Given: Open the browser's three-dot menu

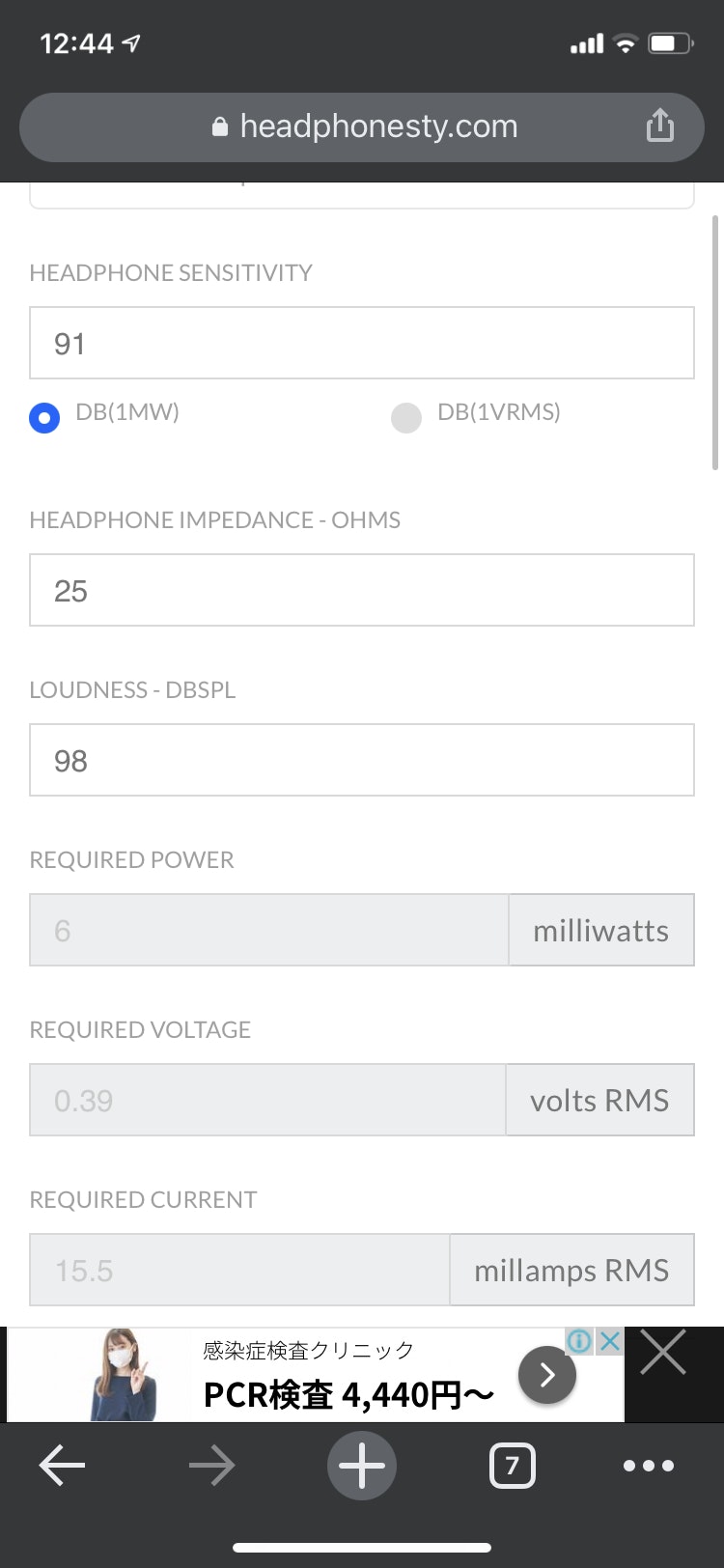Looking at the screenshot, I should [x=649, y=1466].
